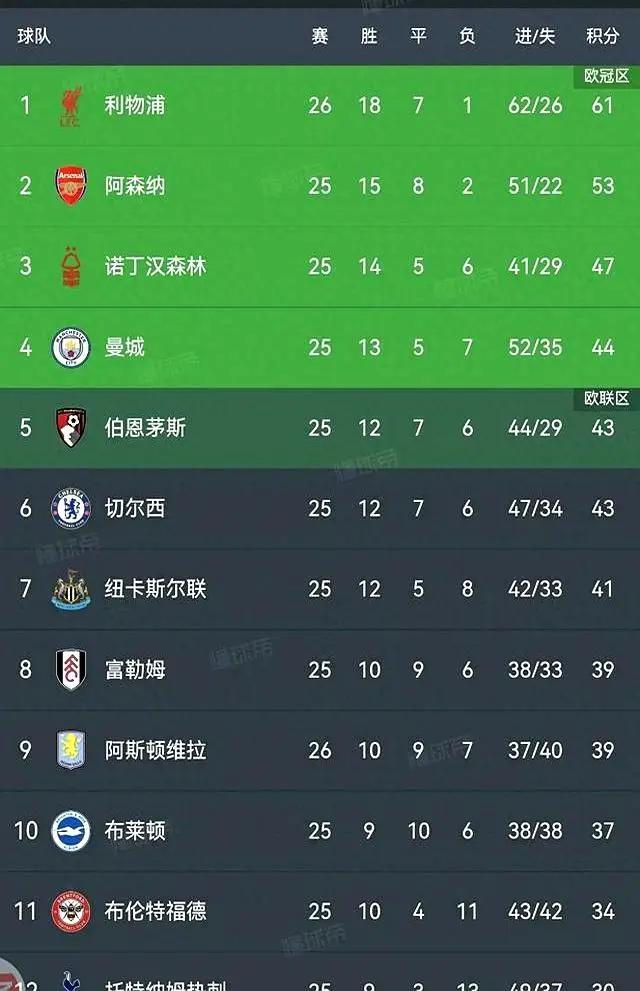
Task: Open the Chelsea row (切尔西)
Action: click(x=135, y=508)
